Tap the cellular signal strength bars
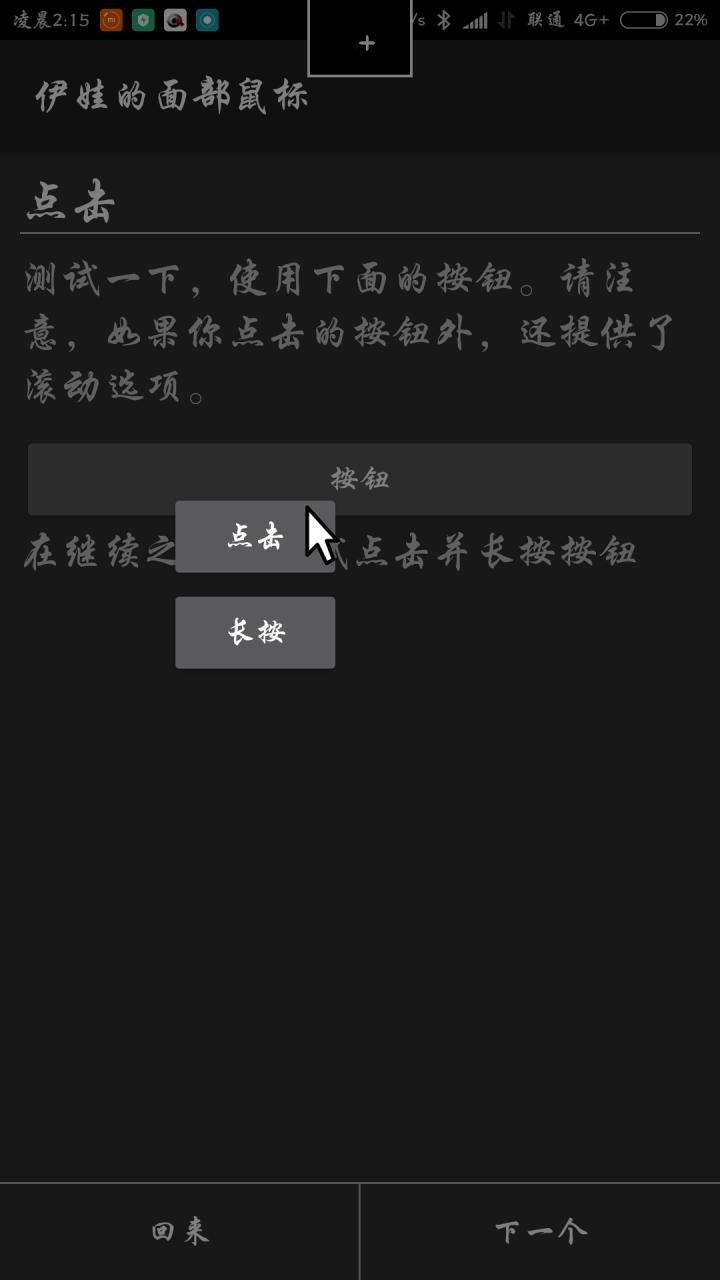Viewport: 720px width, 1280px height. pyautogui.click(x=473, y=18)
